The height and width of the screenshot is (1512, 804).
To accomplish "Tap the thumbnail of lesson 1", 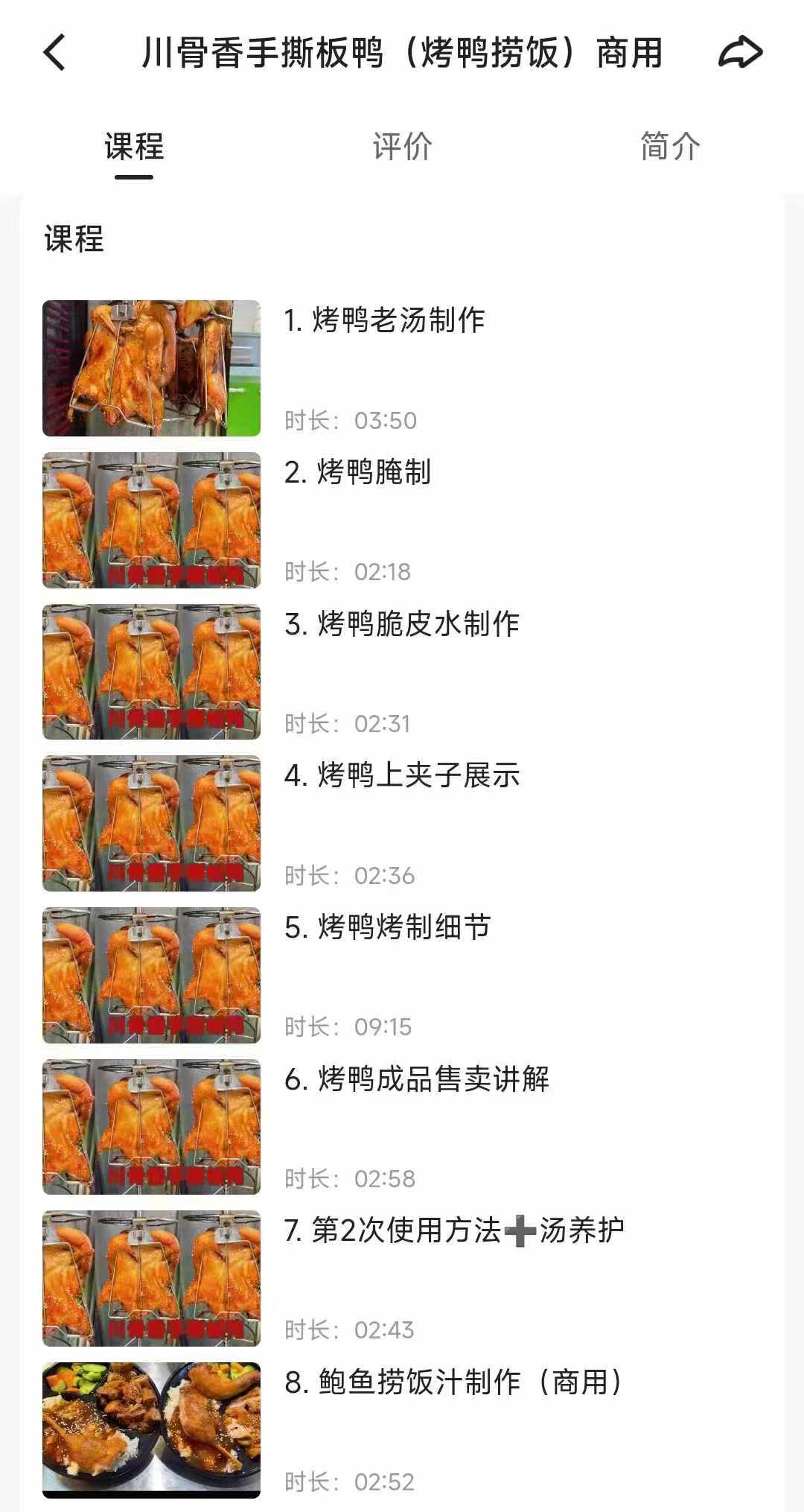I will pos(152,365).
